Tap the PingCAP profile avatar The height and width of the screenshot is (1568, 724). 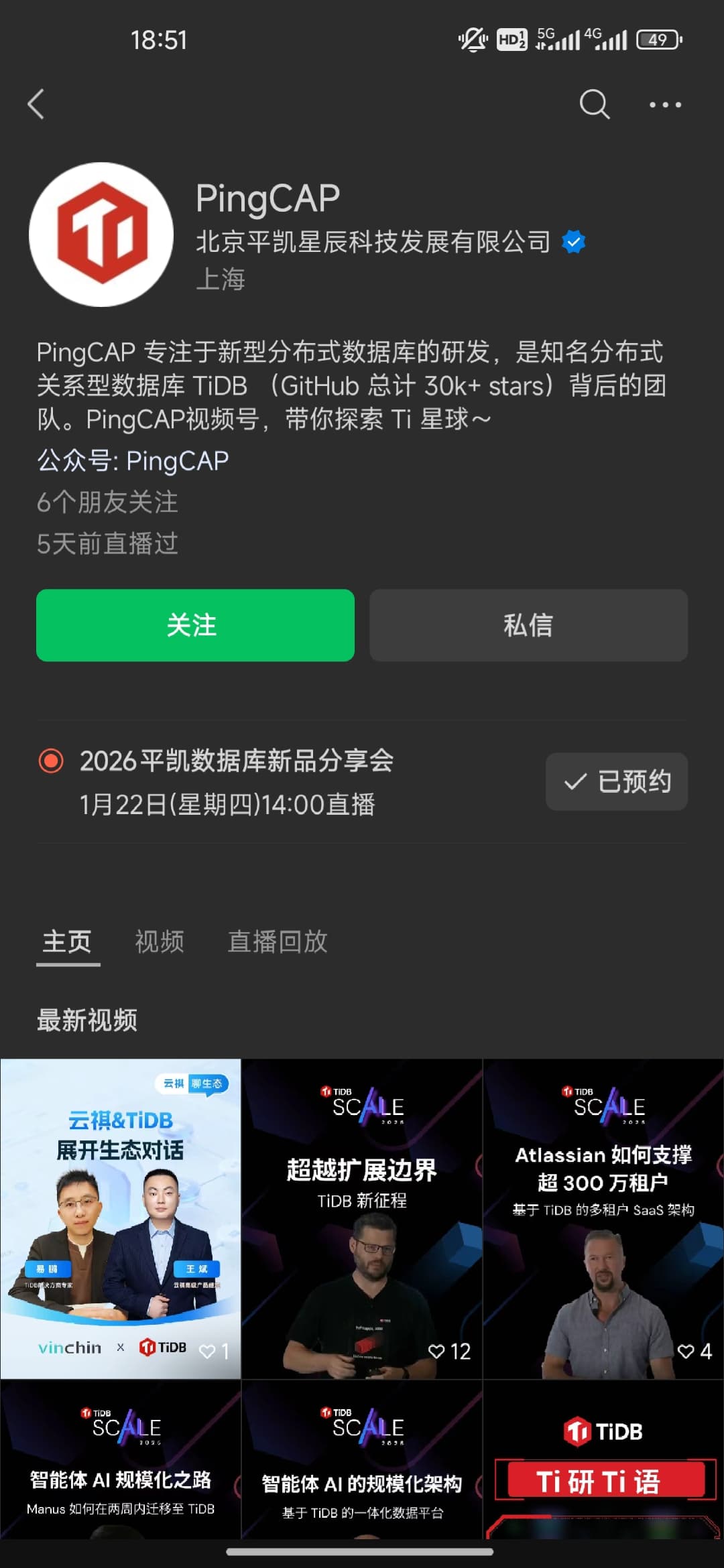click(101, 235)
